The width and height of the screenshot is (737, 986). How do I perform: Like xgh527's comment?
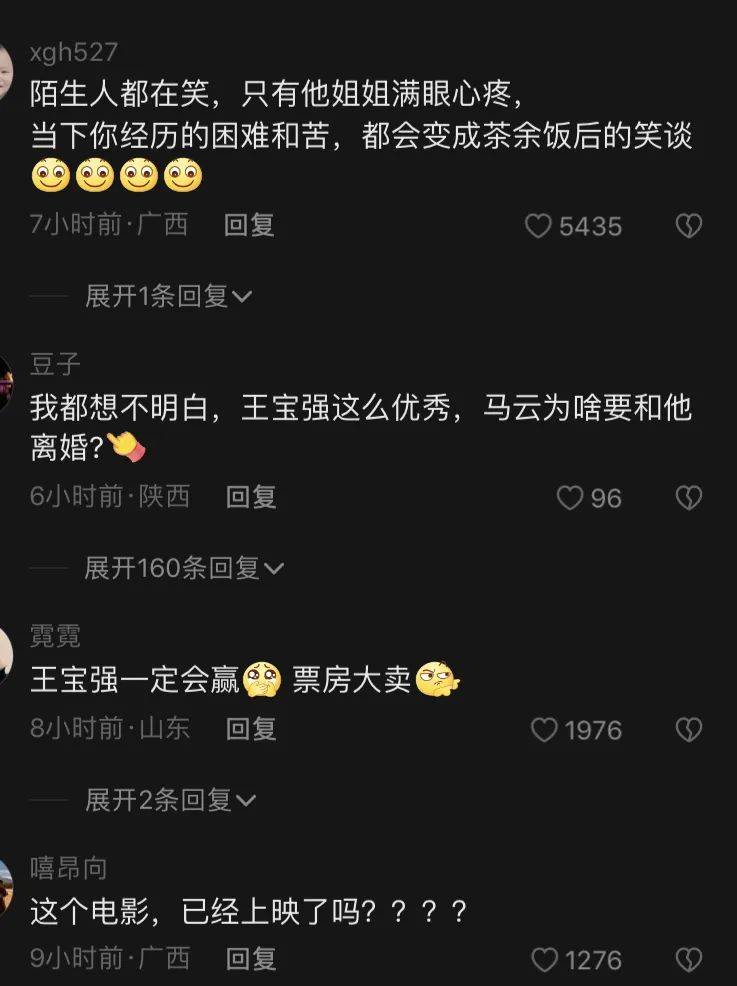[x=540, y=227]
